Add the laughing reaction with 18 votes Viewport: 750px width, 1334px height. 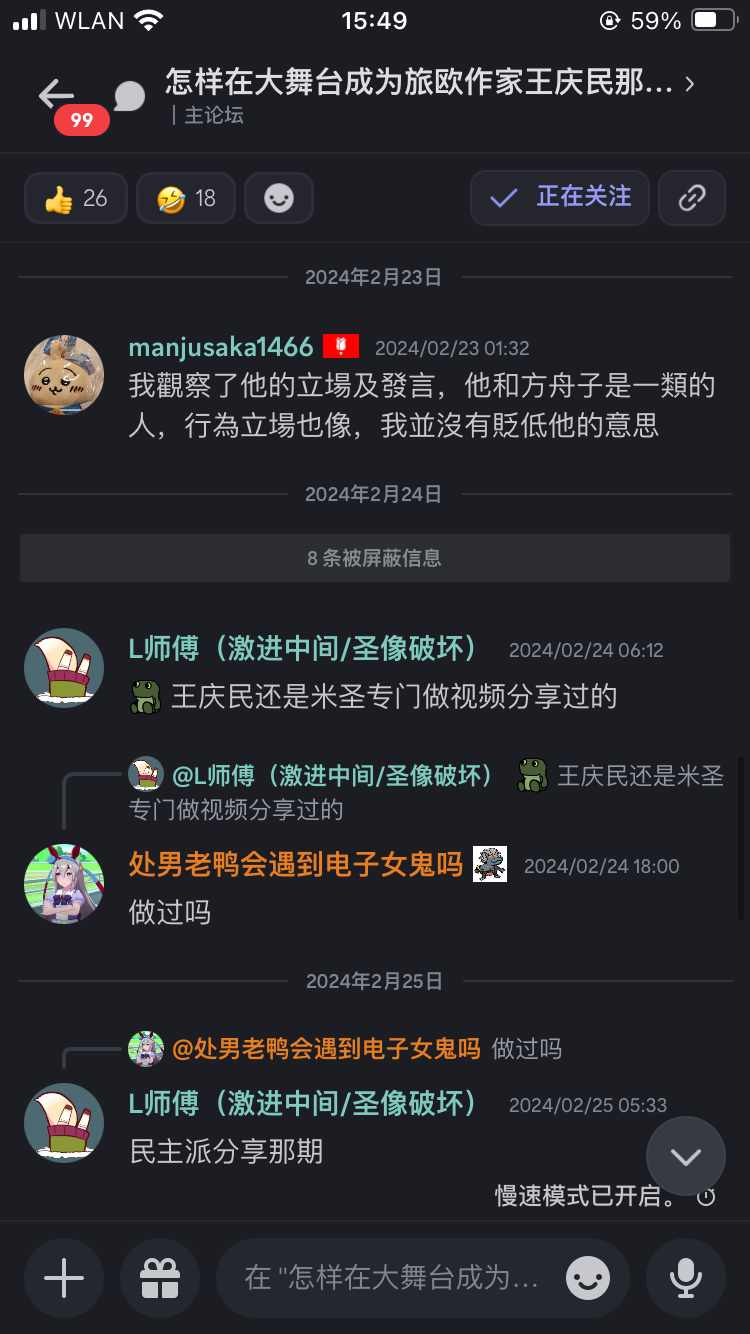click(x=186, y=198)
